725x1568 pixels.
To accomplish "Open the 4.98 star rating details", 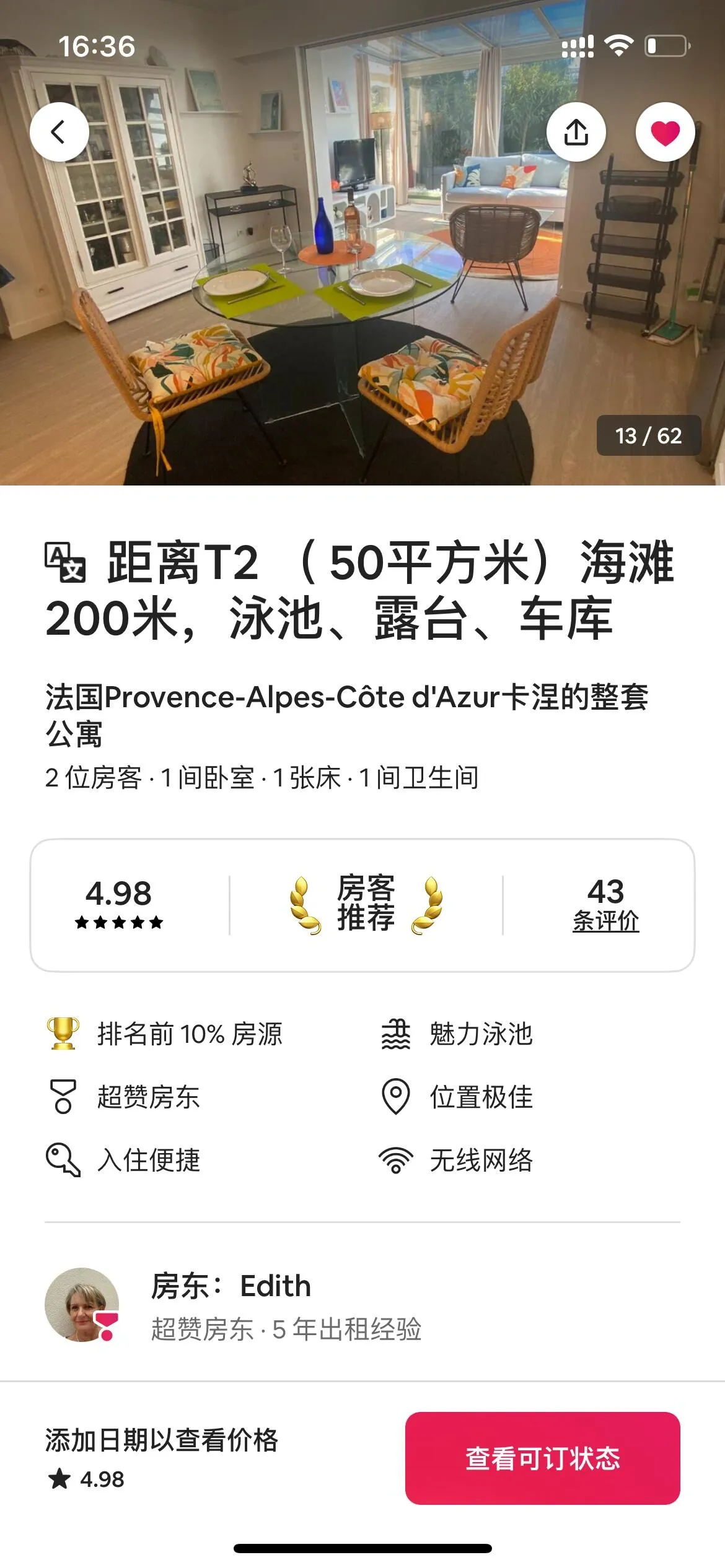I will tap(118, 904).
